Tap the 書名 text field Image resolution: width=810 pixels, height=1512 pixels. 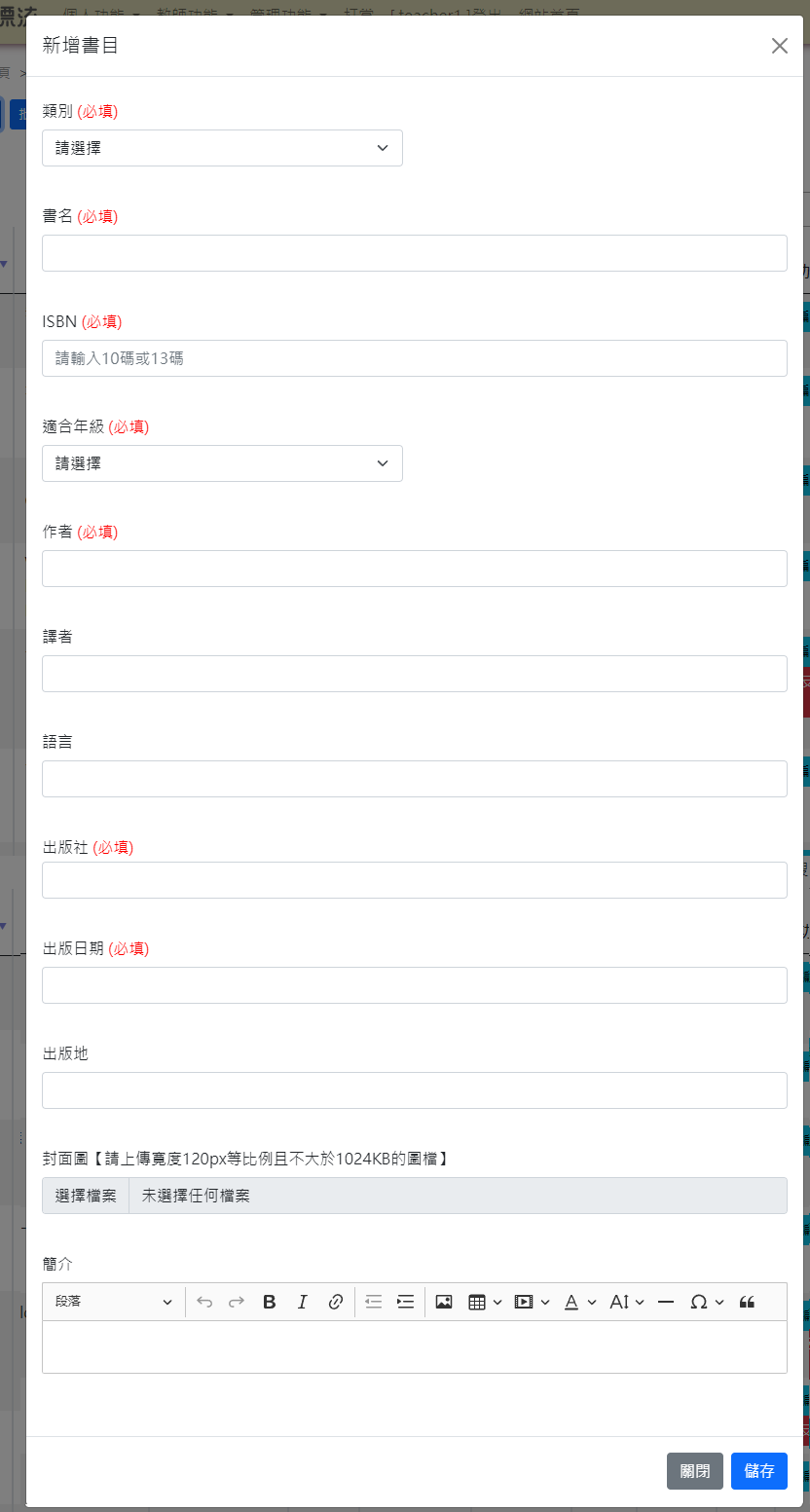click(415, 253)
